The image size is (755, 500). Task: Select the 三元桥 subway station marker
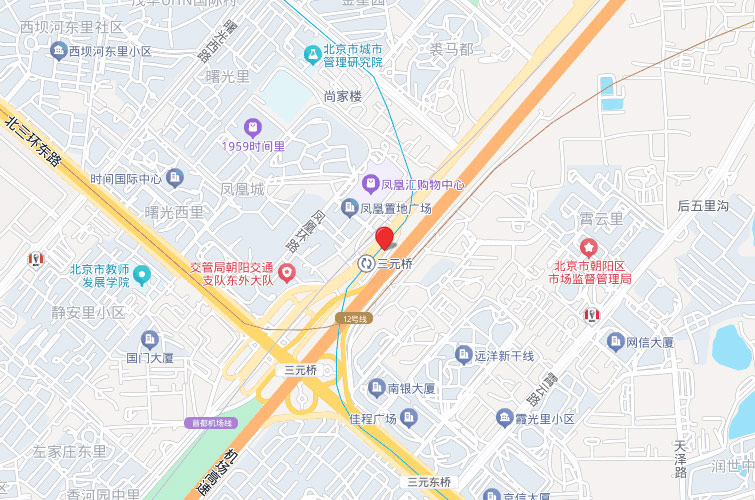click(x=366, y=263)
